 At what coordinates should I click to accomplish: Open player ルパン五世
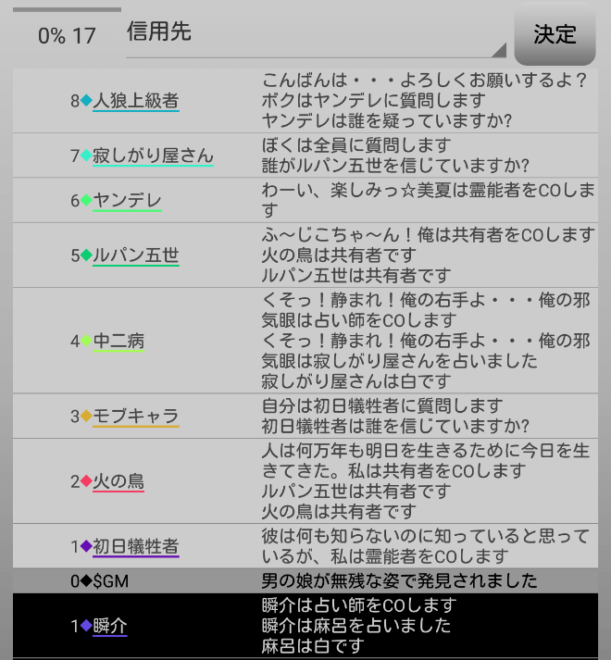click(135, 255)
